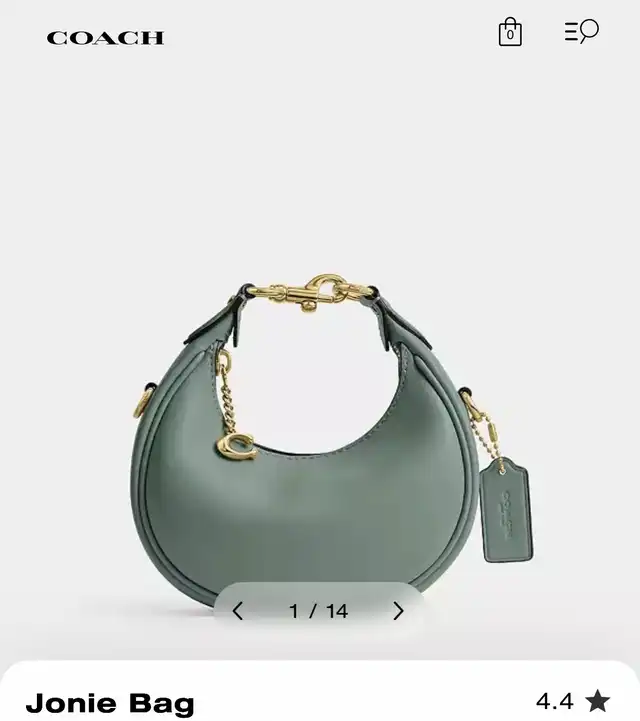Go to the Coach home page
Viewport: 640px width, 721px height.
click(x=105, y=38)
